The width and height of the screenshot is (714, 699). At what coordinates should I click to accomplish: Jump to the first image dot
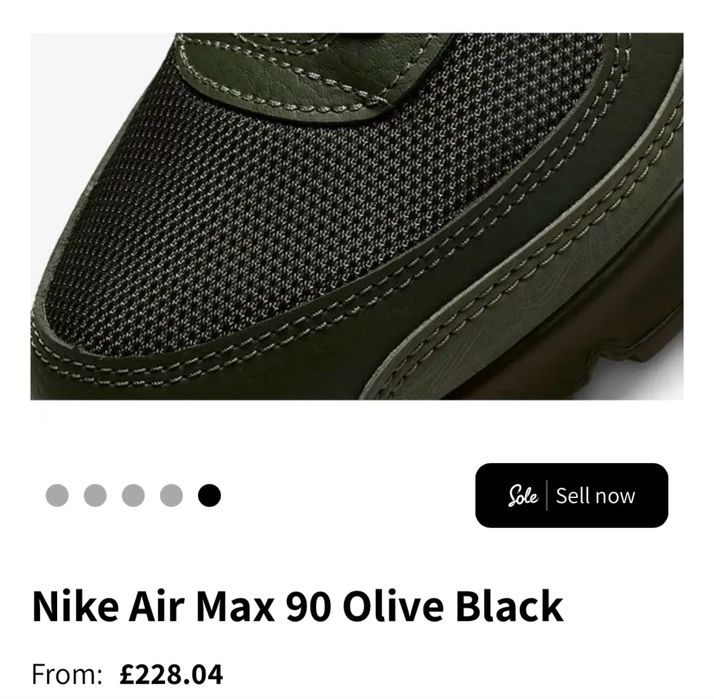[x=57, y=495]
